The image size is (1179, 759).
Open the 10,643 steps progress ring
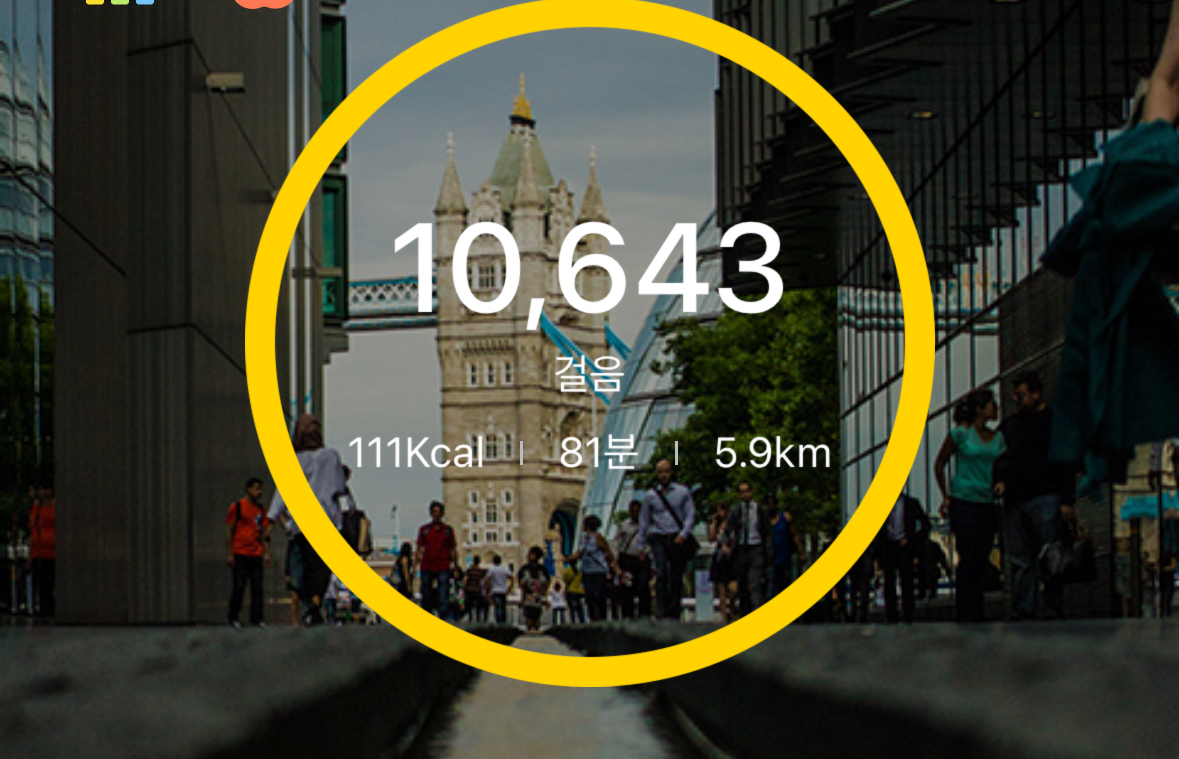(x=590, y=342)
